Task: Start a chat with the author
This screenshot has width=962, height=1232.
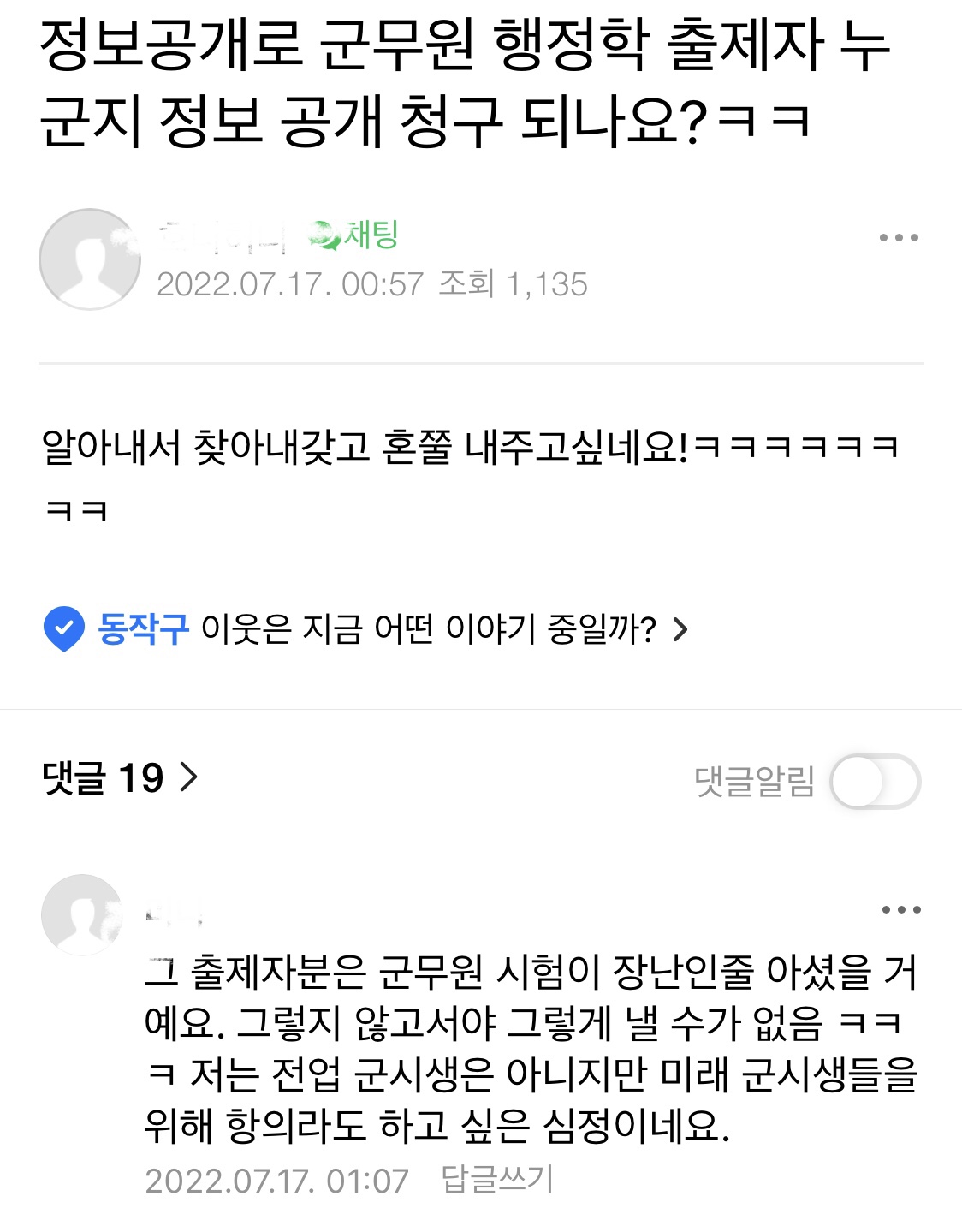Action: tap(354, 235)
